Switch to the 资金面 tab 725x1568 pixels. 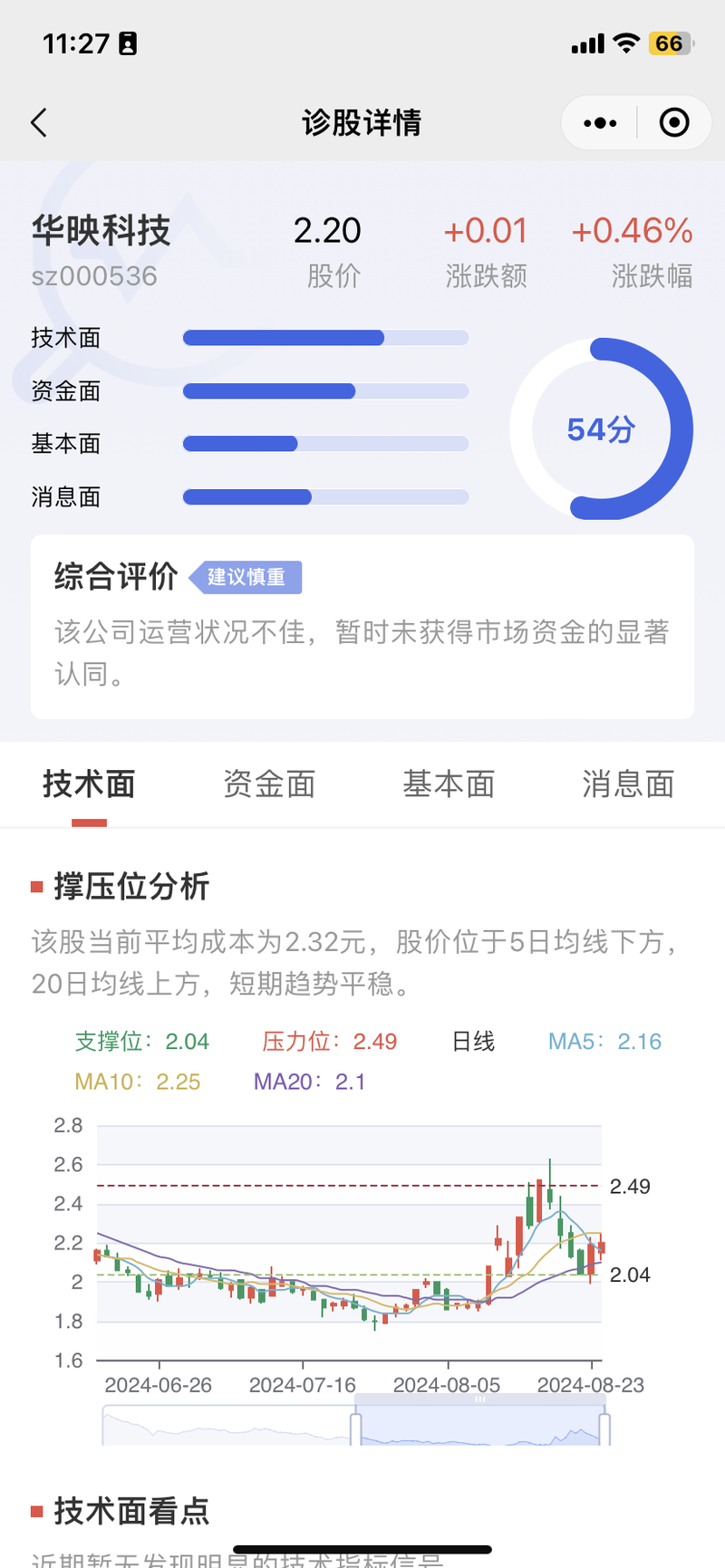[x=269, y=784]
